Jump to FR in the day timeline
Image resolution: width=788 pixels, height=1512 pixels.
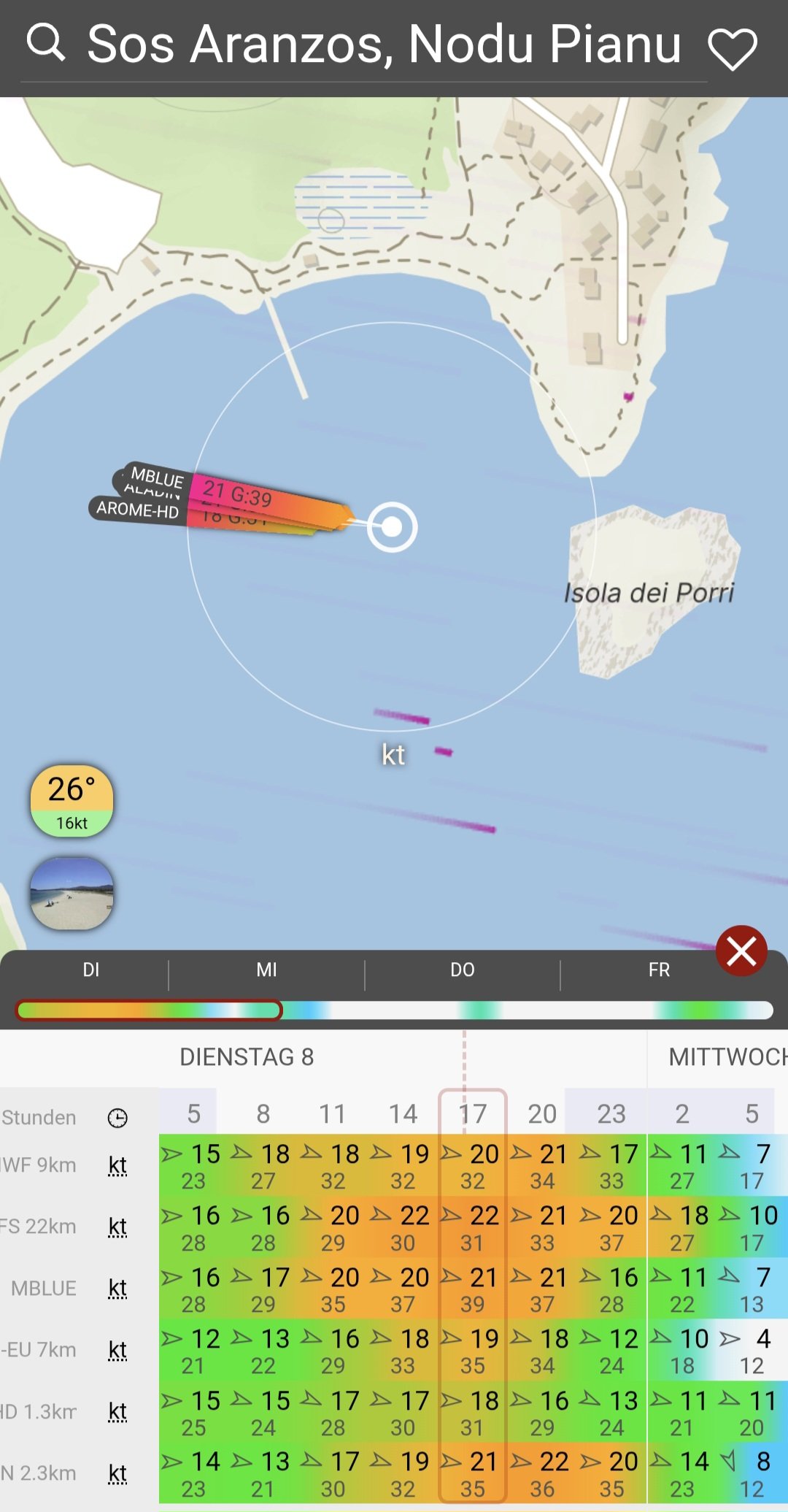tap(658, 970)
